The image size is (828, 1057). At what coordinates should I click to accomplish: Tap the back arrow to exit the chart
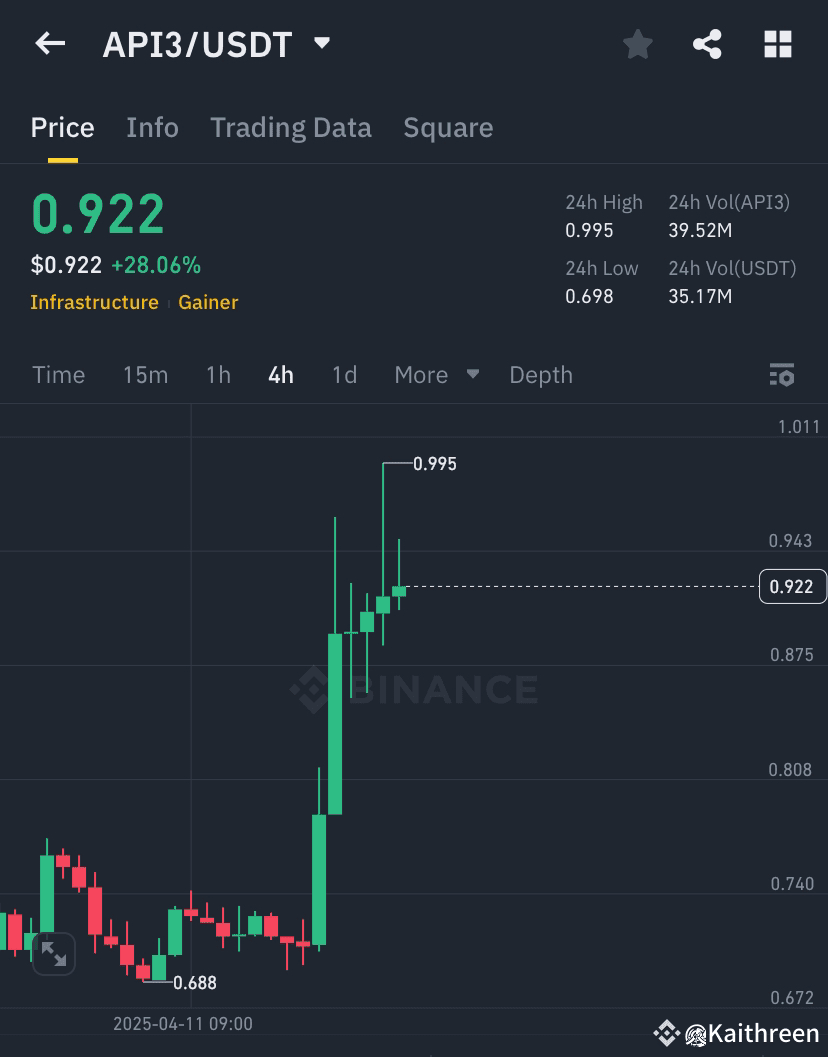point(49,44)
